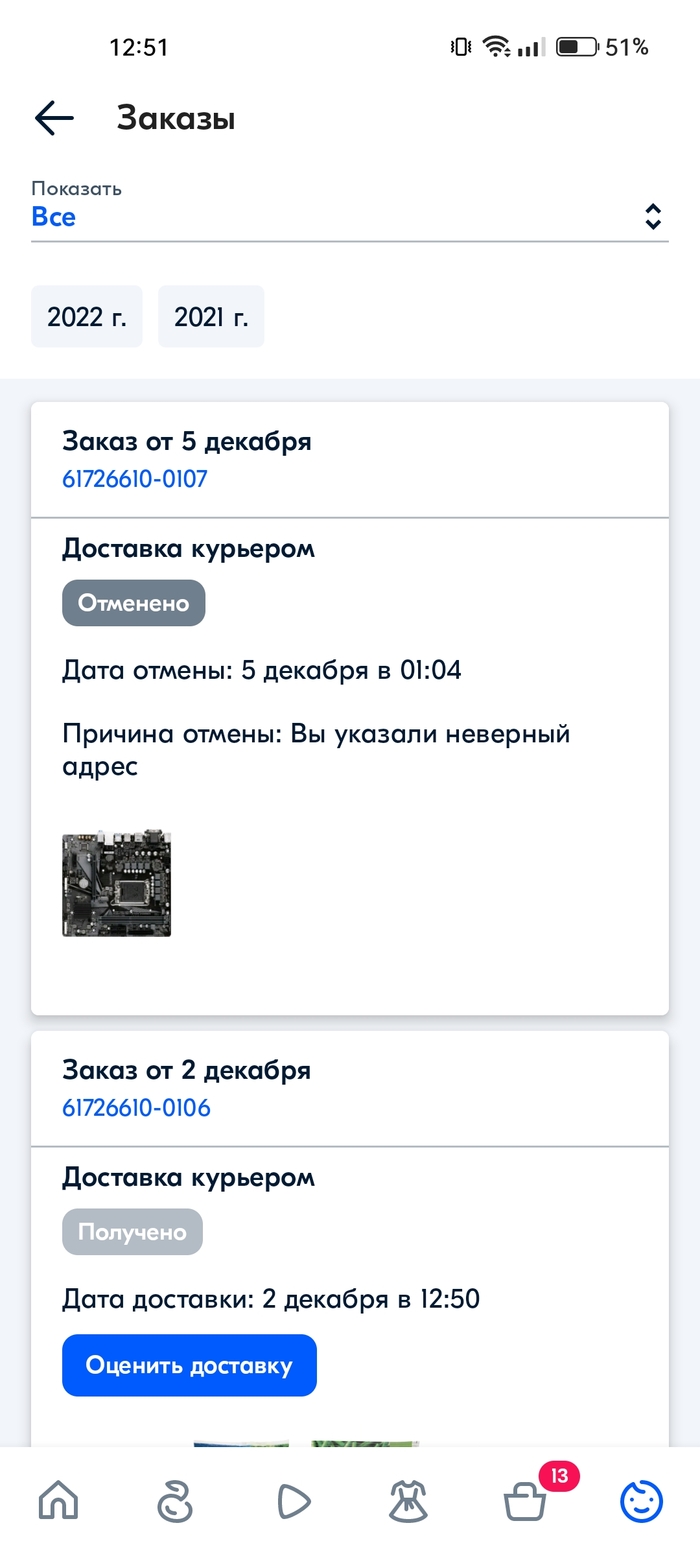The width and height of the screenshot is (700, 1556).
Task: Select the 2021 г. year chip
Action: (211, 317)
